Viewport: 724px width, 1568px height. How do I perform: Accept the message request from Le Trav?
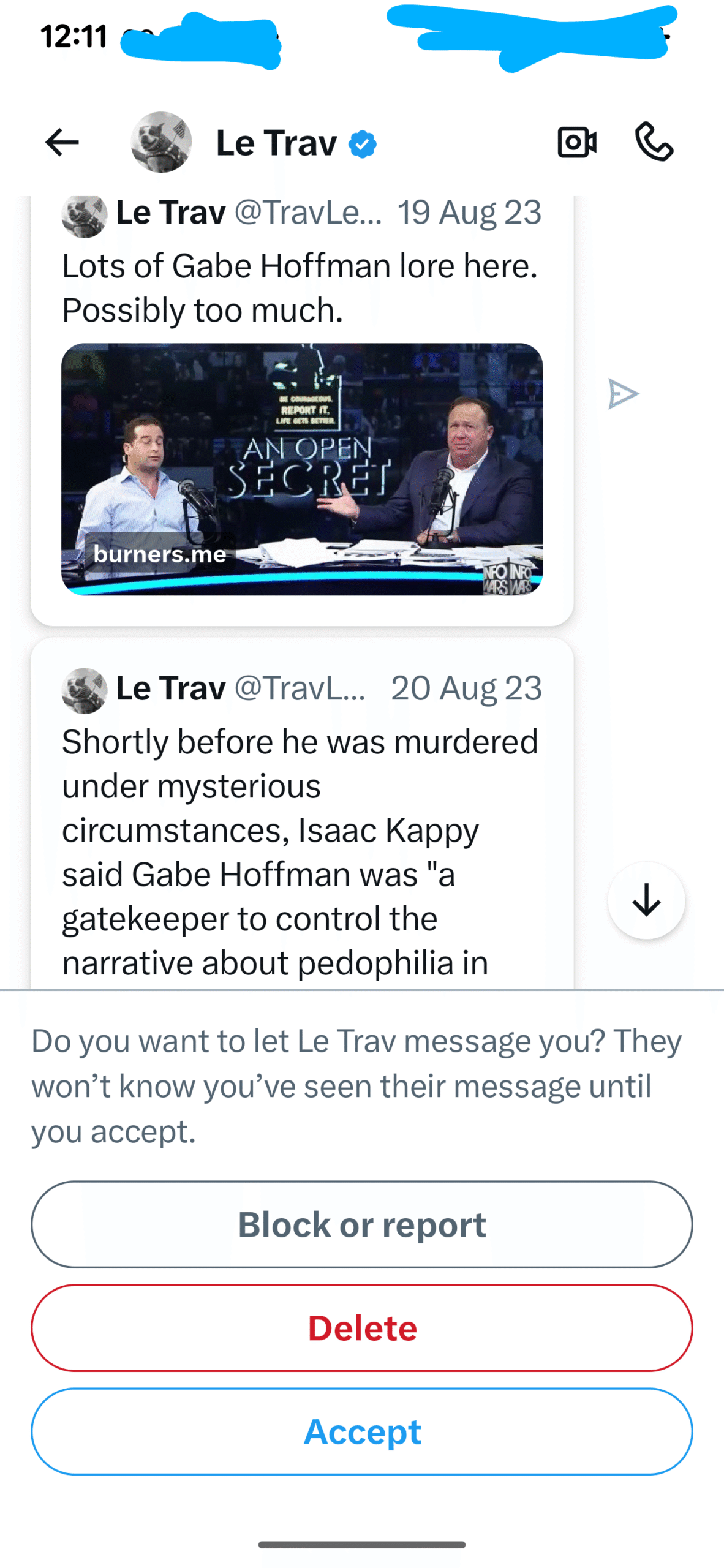point(362,1431)
